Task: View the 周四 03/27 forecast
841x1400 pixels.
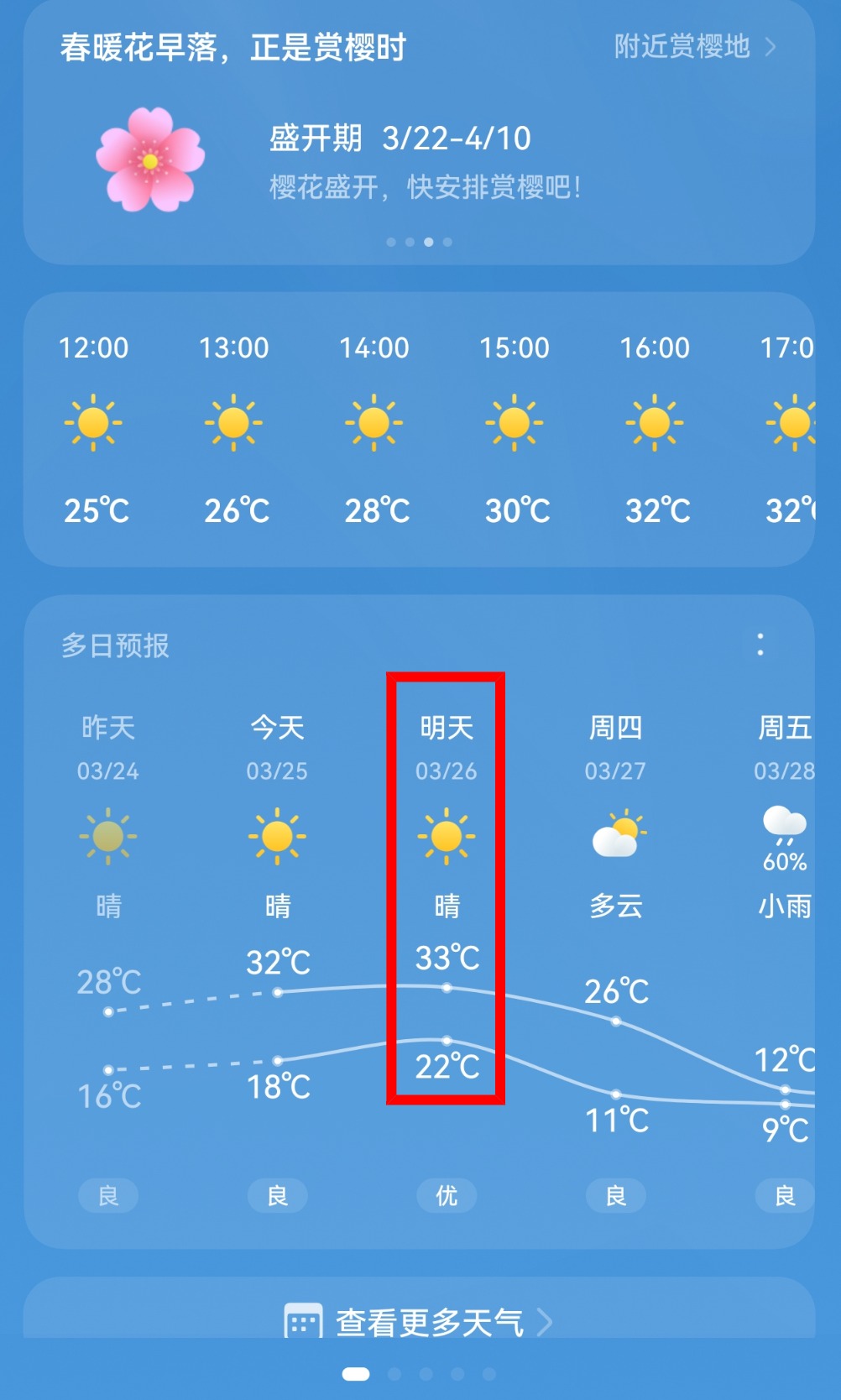Action: pos(616,906)
